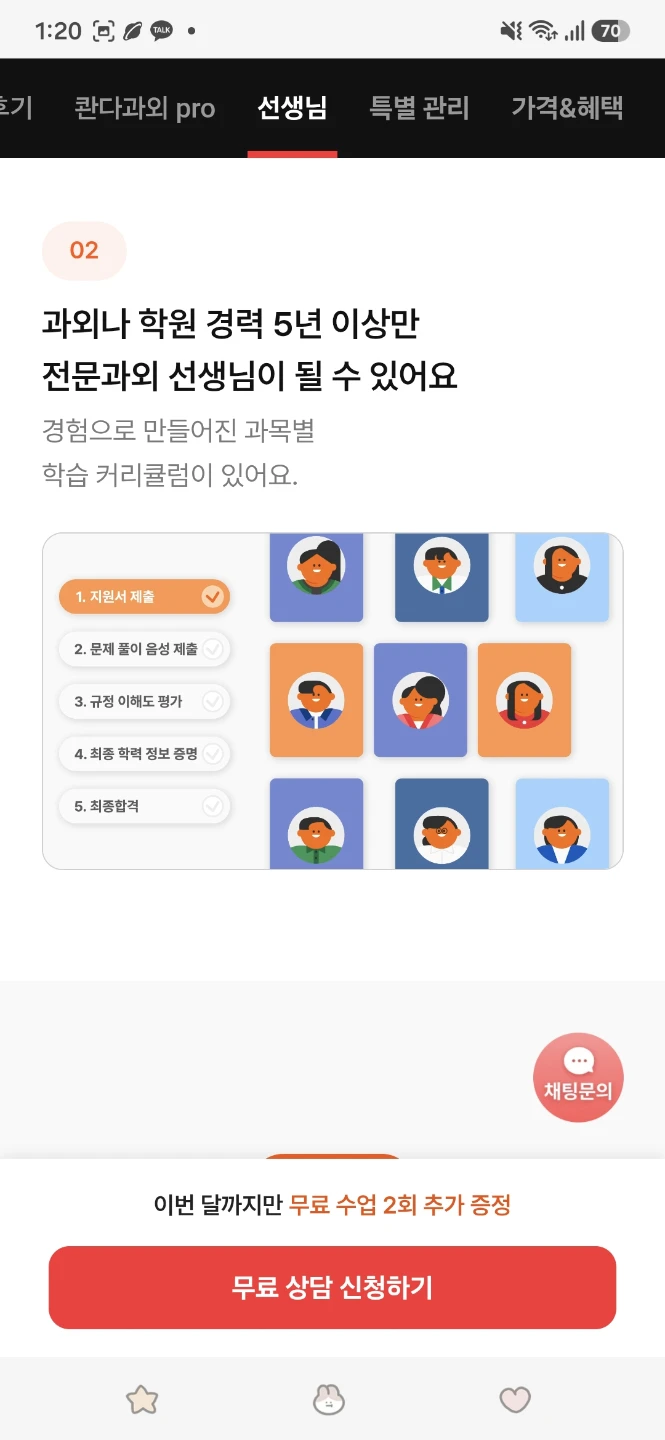Tap 무료 상담 신청하기 button
The width and height of the screenshot is (665, 1440).
pyautogui.click(x=332, y=1287)
